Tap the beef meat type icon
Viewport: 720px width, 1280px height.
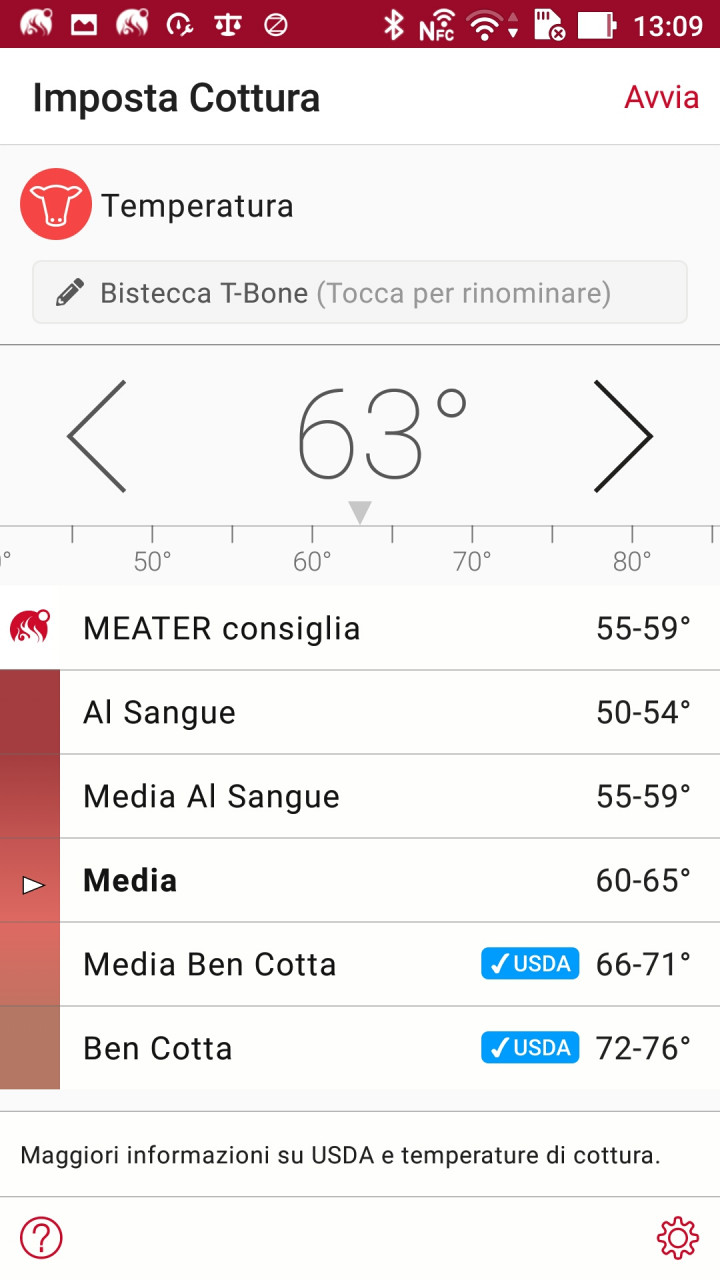(56, 204)
